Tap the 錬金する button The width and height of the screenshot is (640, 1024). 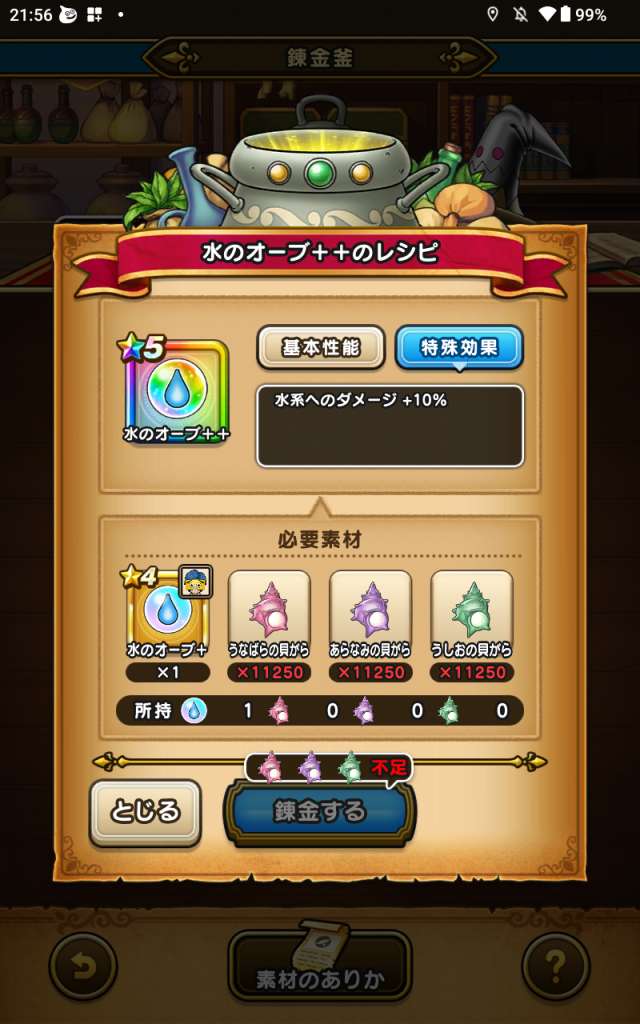319,812
